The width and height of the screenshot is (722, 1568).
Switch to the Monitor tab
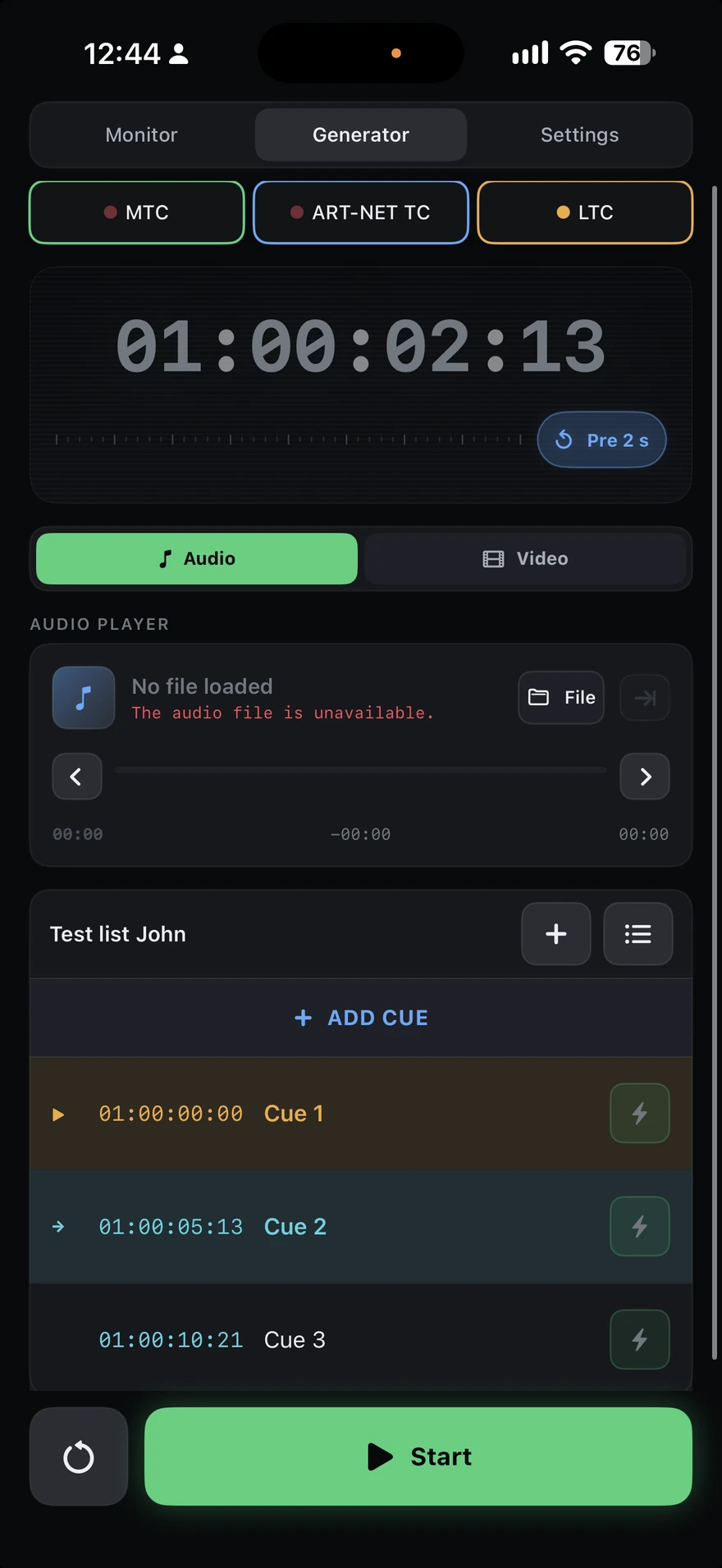coord(142,134)
